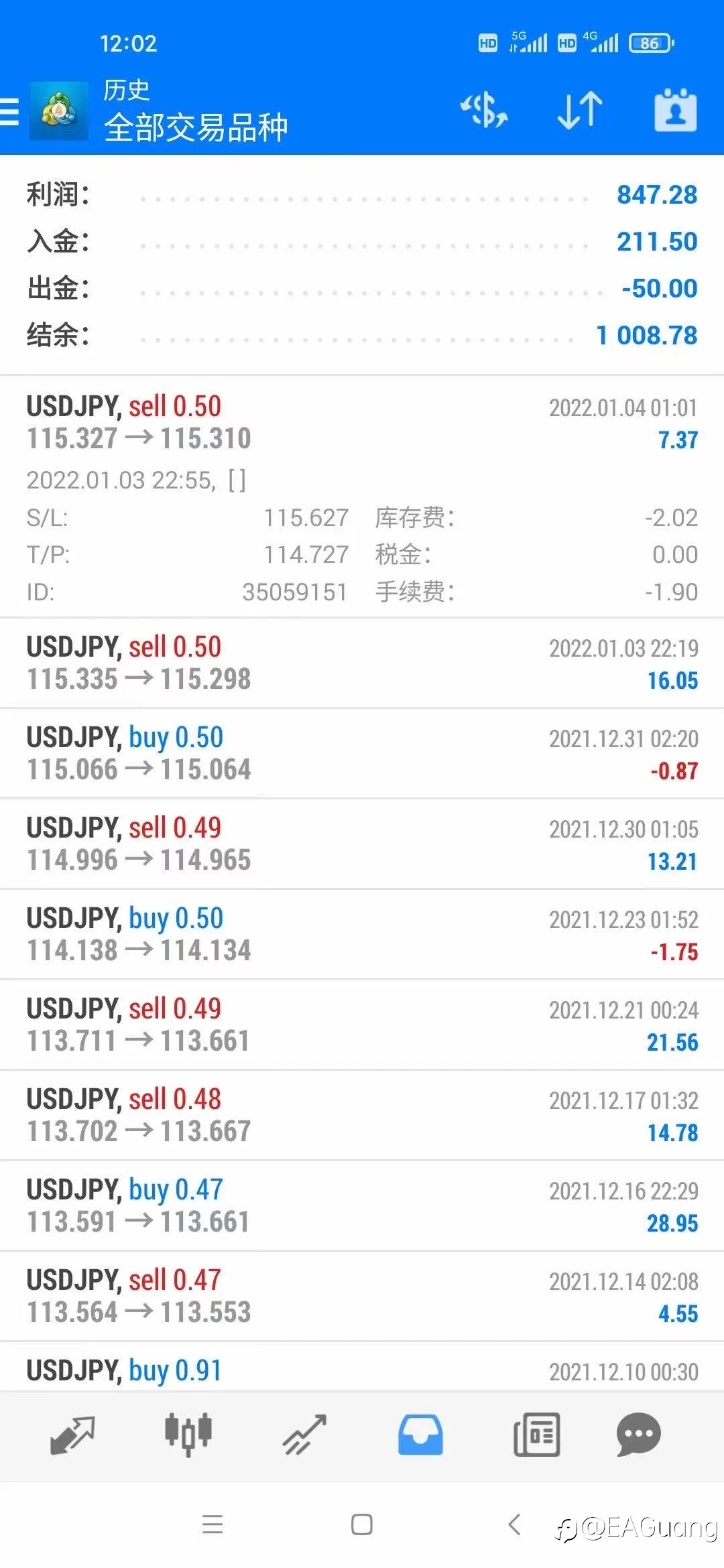Open the hamburger drawer menu
Screen dimensions: 724x1568
[x=9, y=111]
